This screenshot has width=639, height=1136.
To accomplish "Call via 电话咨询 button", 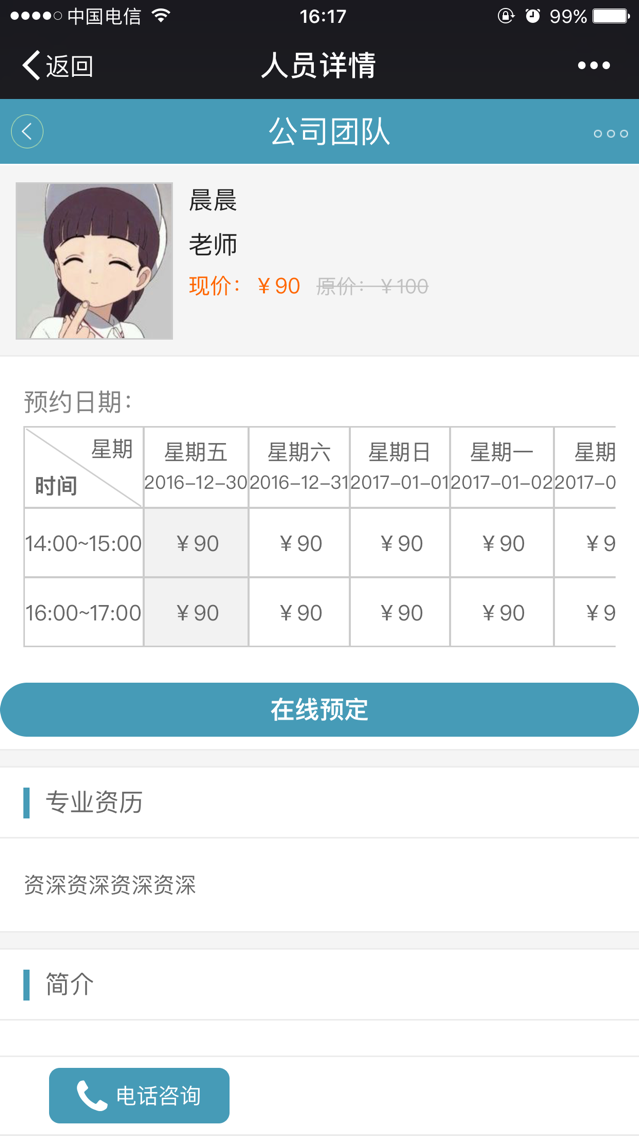I will pyautogui.click(x=139, y=1096).
